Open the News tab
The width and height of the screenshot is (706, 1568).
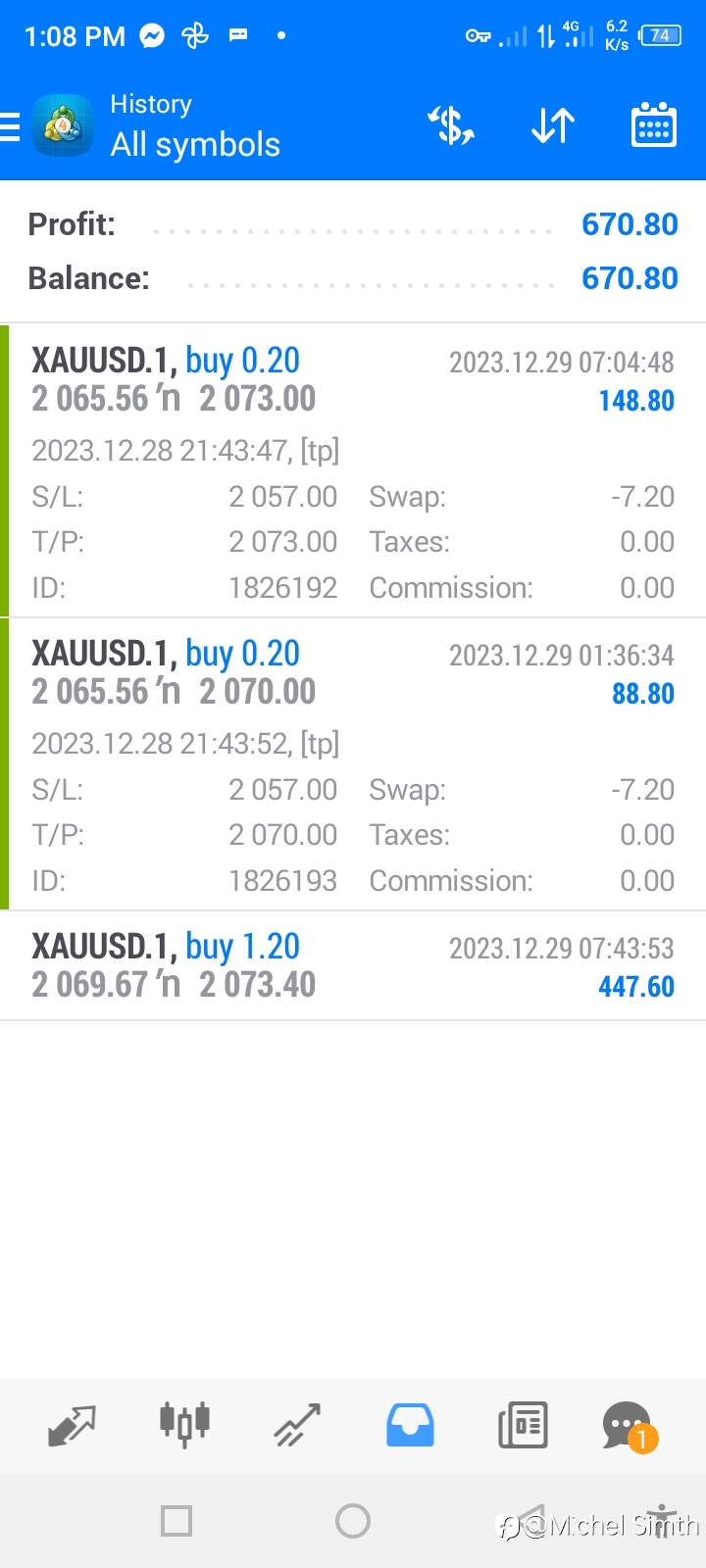[x=523, y=1426]
